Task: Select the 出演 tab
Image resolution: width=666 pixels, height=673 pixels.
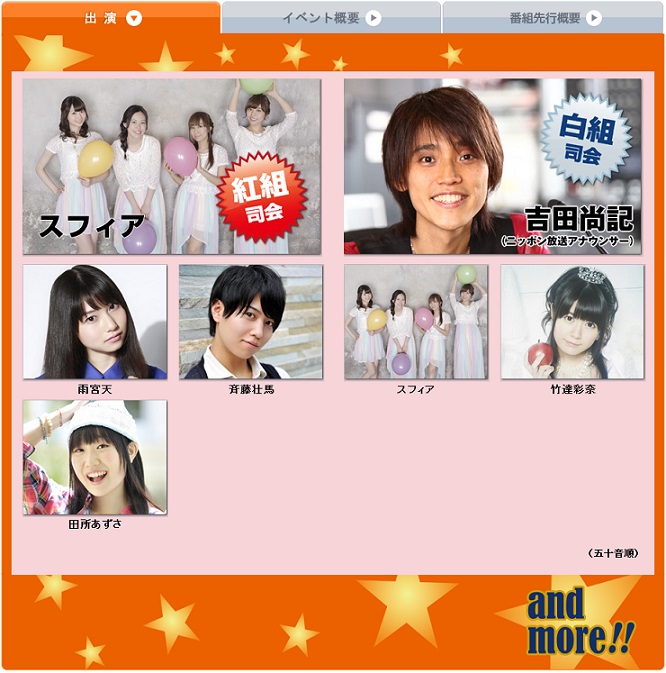Action: [111, 17]
